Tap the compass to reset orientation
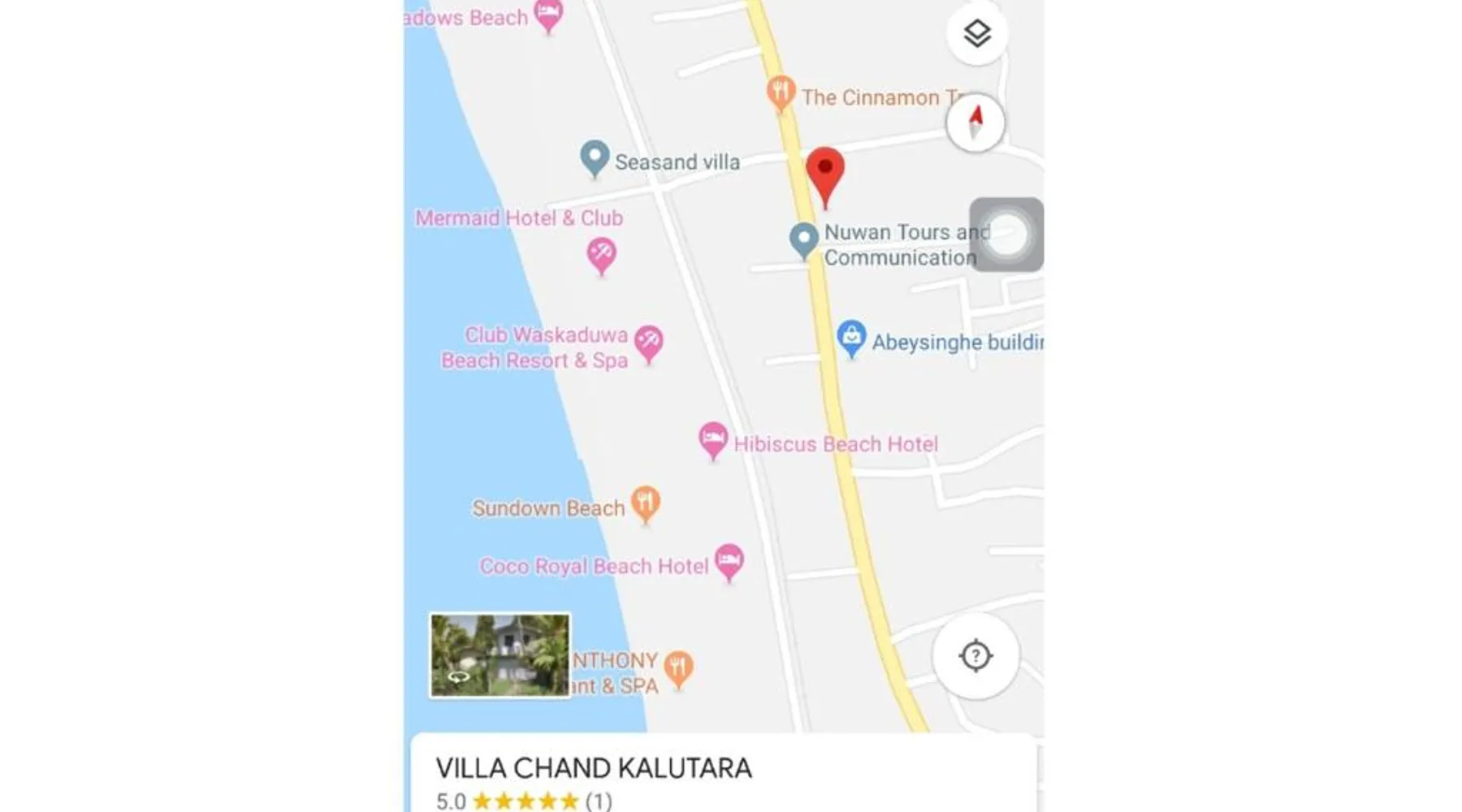 tap(975, 123)
